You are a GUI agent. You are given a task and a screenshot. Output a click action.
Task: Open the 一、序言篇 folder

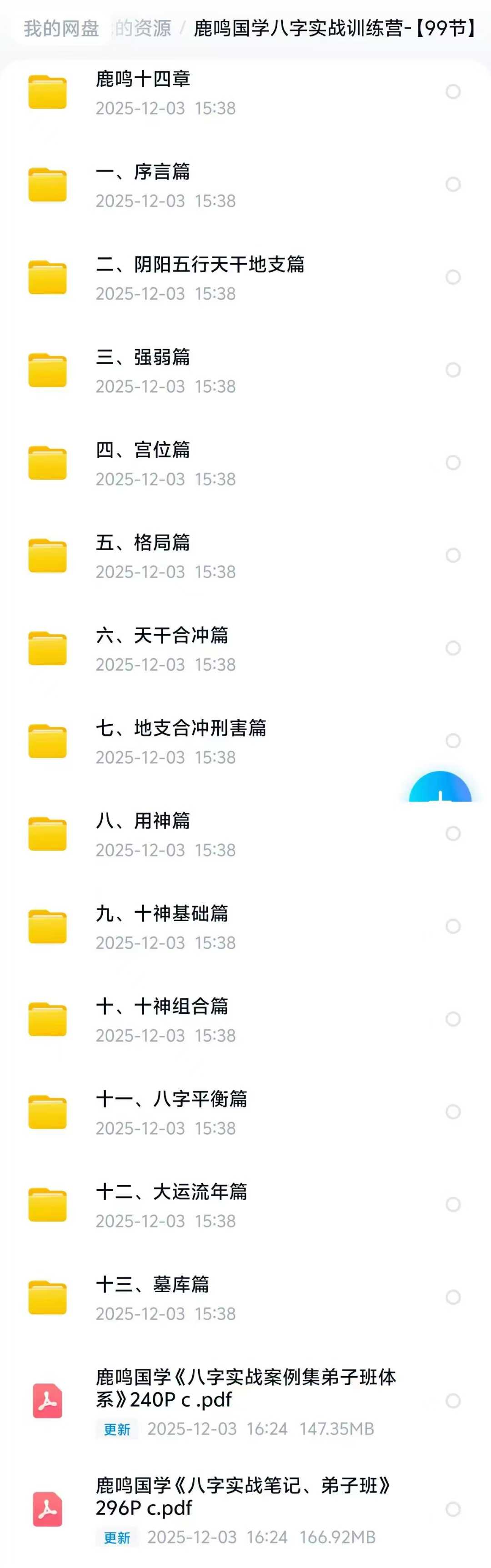143,172
